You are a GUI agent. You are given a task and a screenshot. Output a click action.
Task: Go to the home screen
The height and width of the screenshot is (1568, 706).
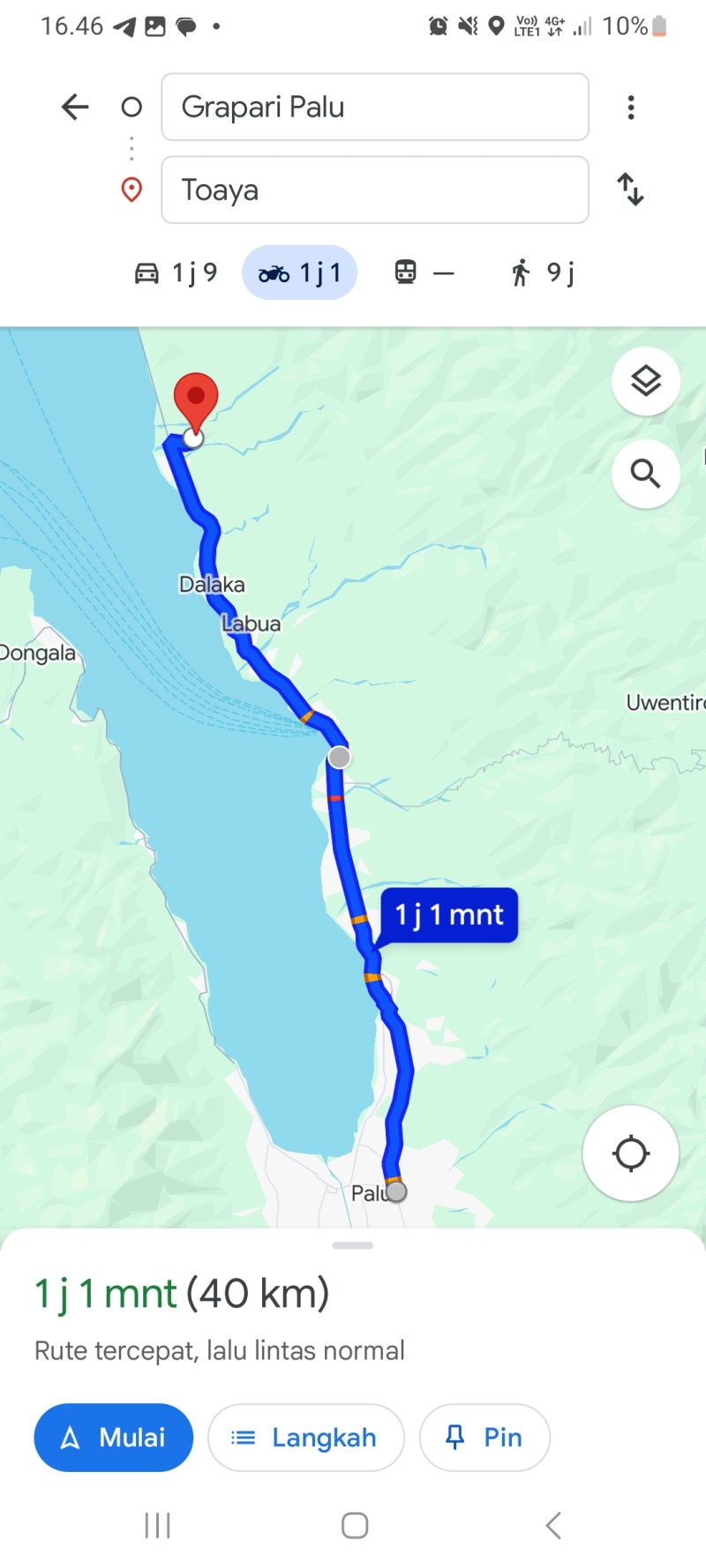pyautogui.click(x=355, y=1526)
